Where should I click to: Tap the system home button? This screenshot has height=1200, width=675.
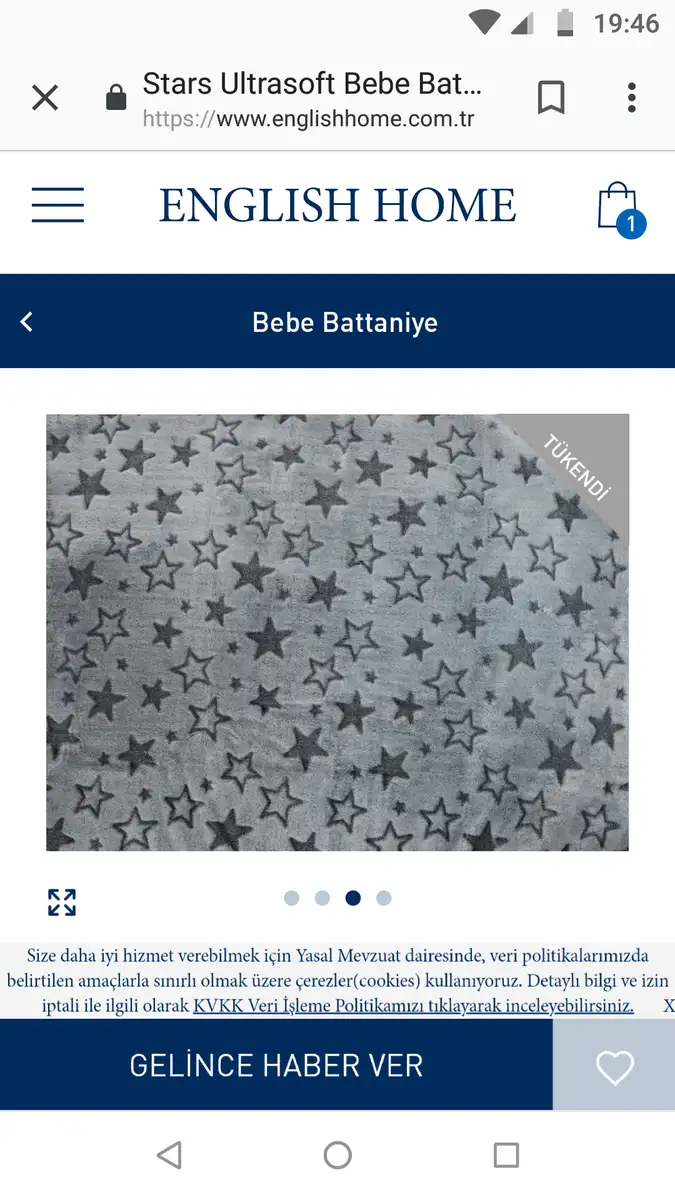(338, 1155)
